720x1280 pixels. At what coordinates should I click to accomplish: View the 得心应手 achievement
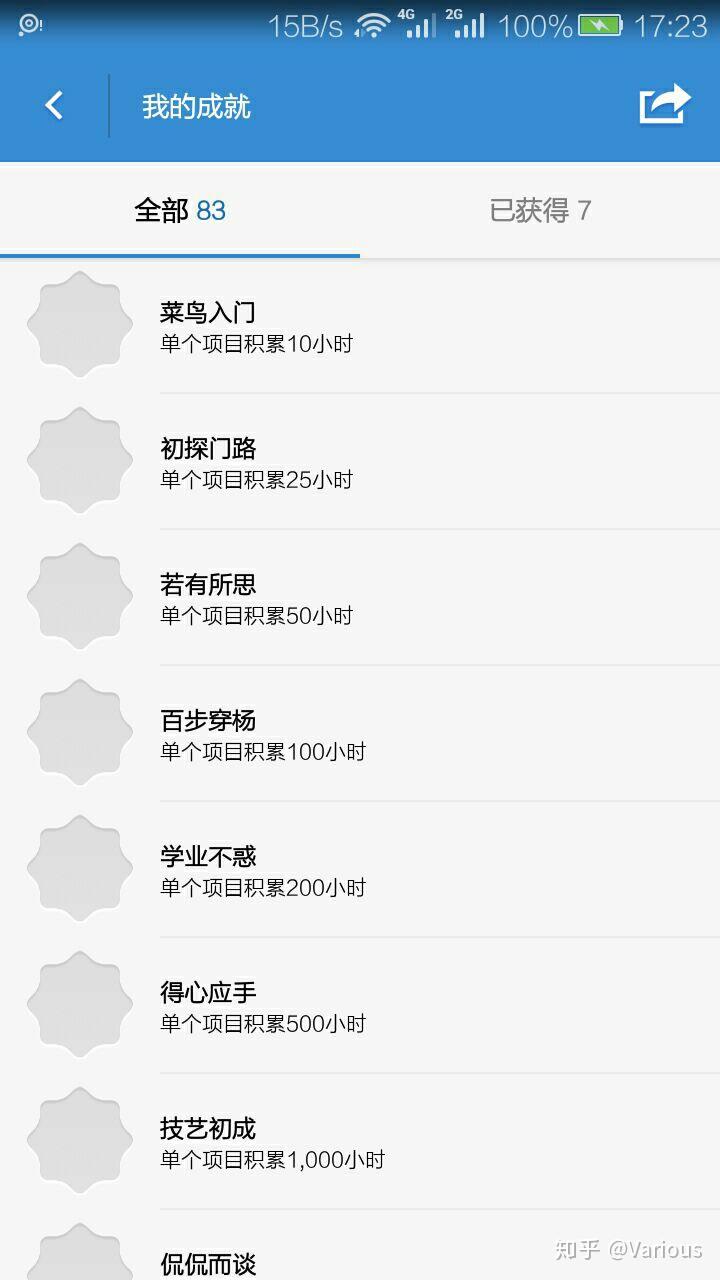coord(360,1006)
